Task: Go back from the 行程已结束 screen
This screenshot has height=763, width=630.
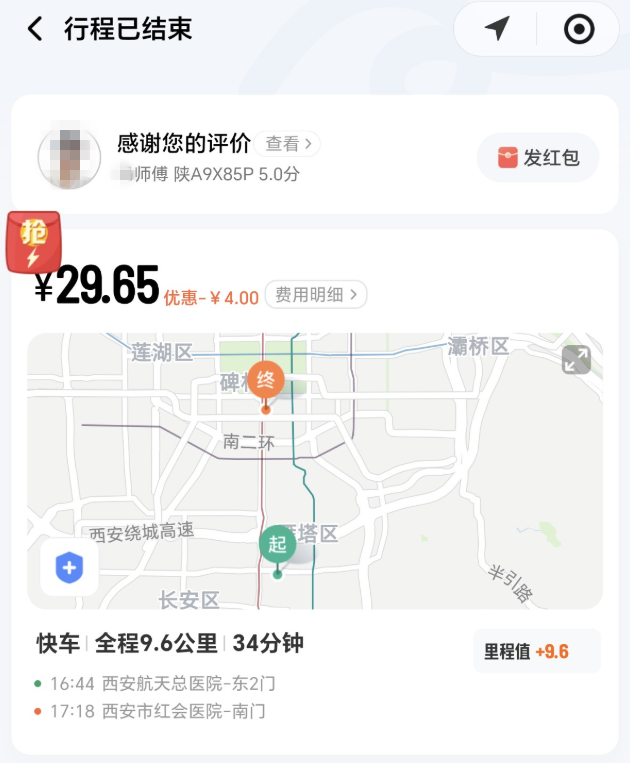Action: coord(35,29)
